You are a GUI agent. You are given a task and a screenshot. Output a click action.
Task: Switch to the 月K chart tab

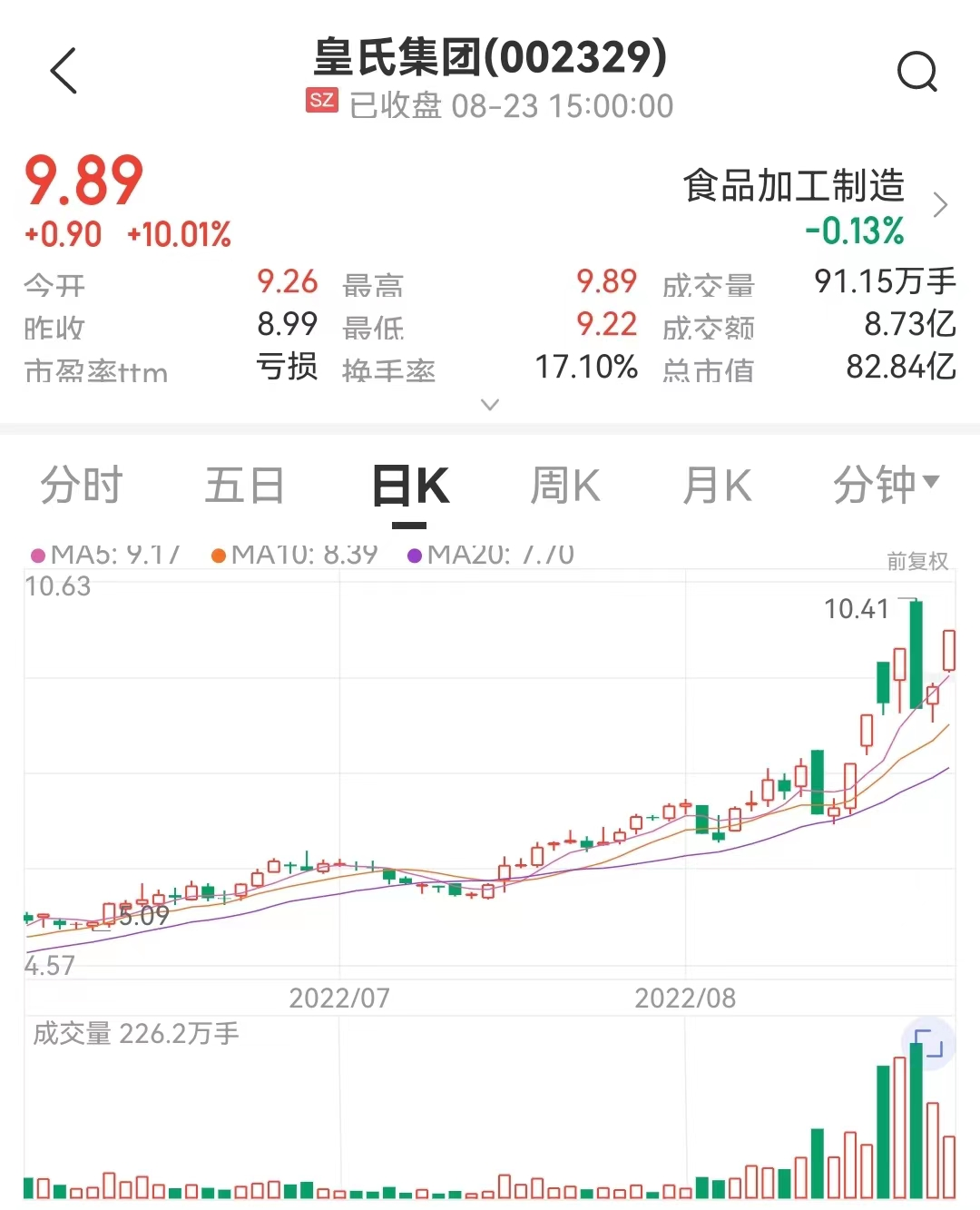[x=717, y=485]
